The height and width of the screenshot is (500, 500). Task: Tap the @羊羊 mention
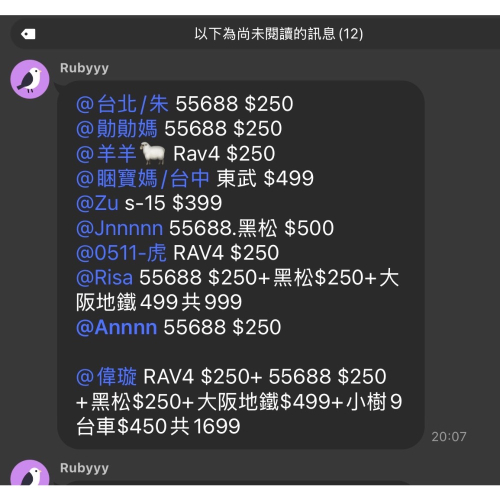point(121,154)
